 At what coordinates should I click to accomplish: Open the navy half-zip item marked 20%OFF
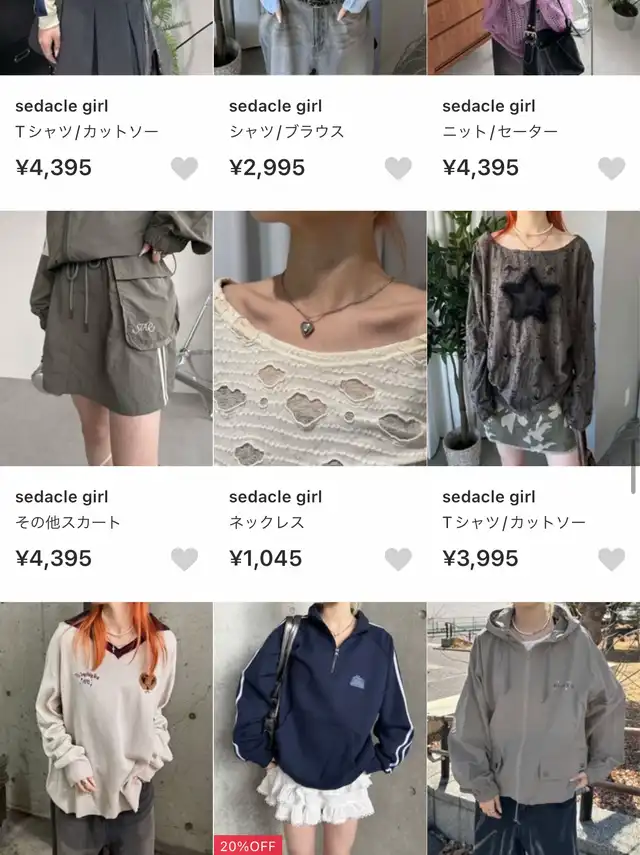320,728
